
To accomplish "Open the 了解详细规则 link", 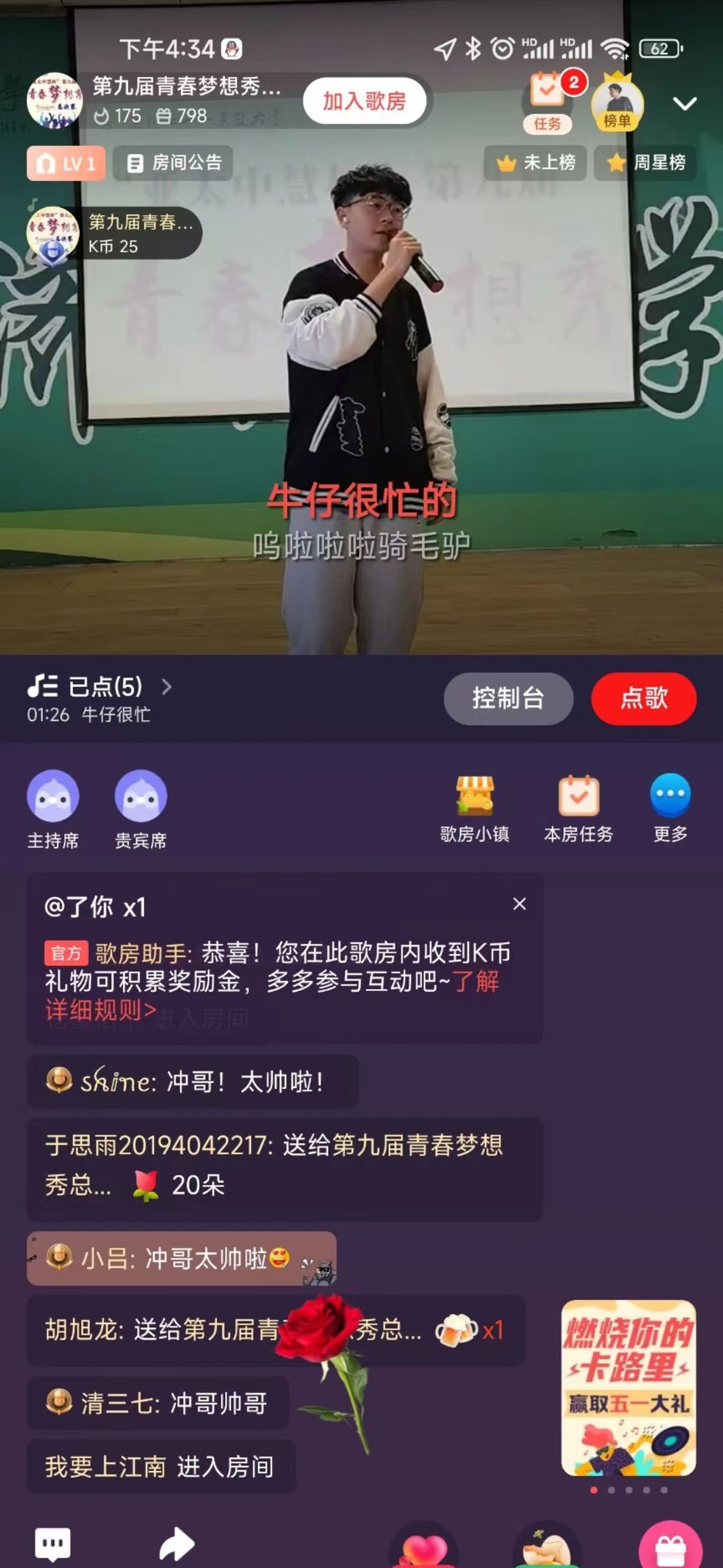I will pos(101,1011).
